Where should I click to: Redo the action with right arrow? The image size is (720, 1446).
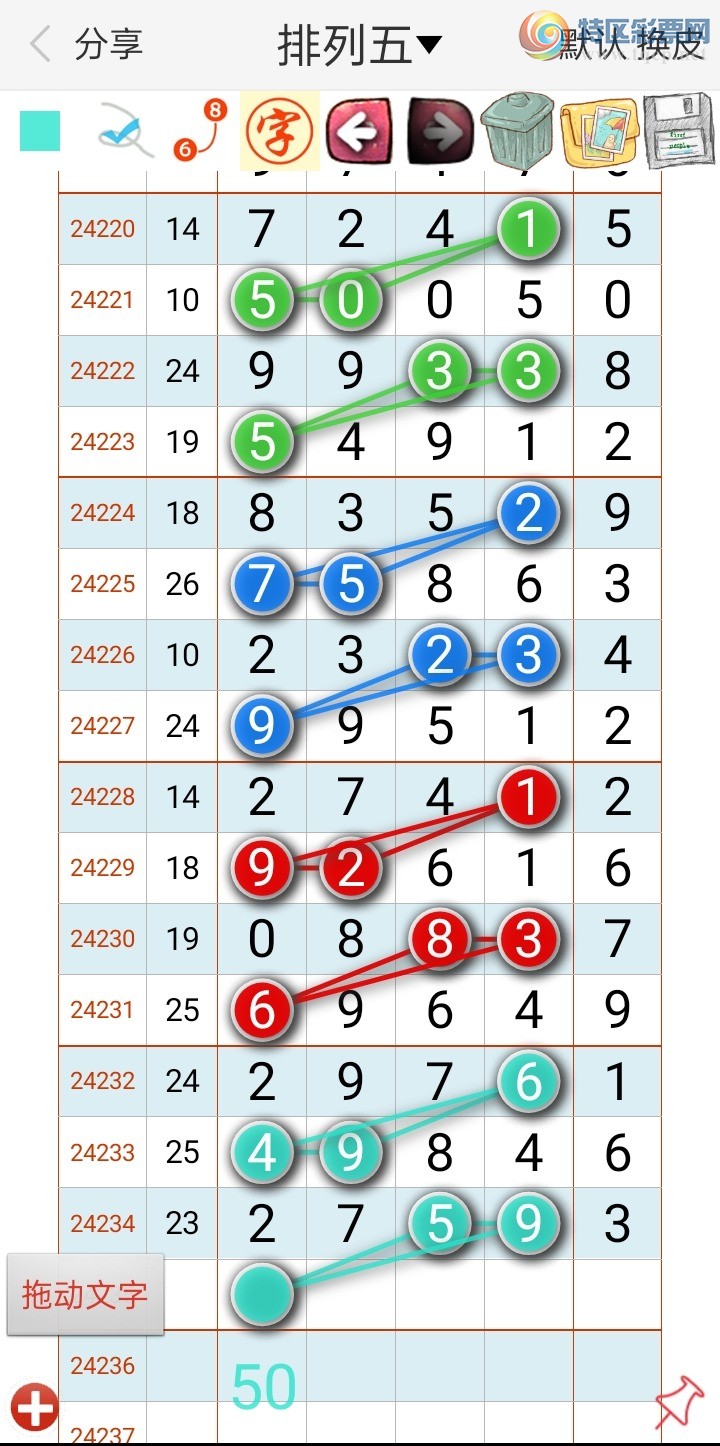pos(440,131)
